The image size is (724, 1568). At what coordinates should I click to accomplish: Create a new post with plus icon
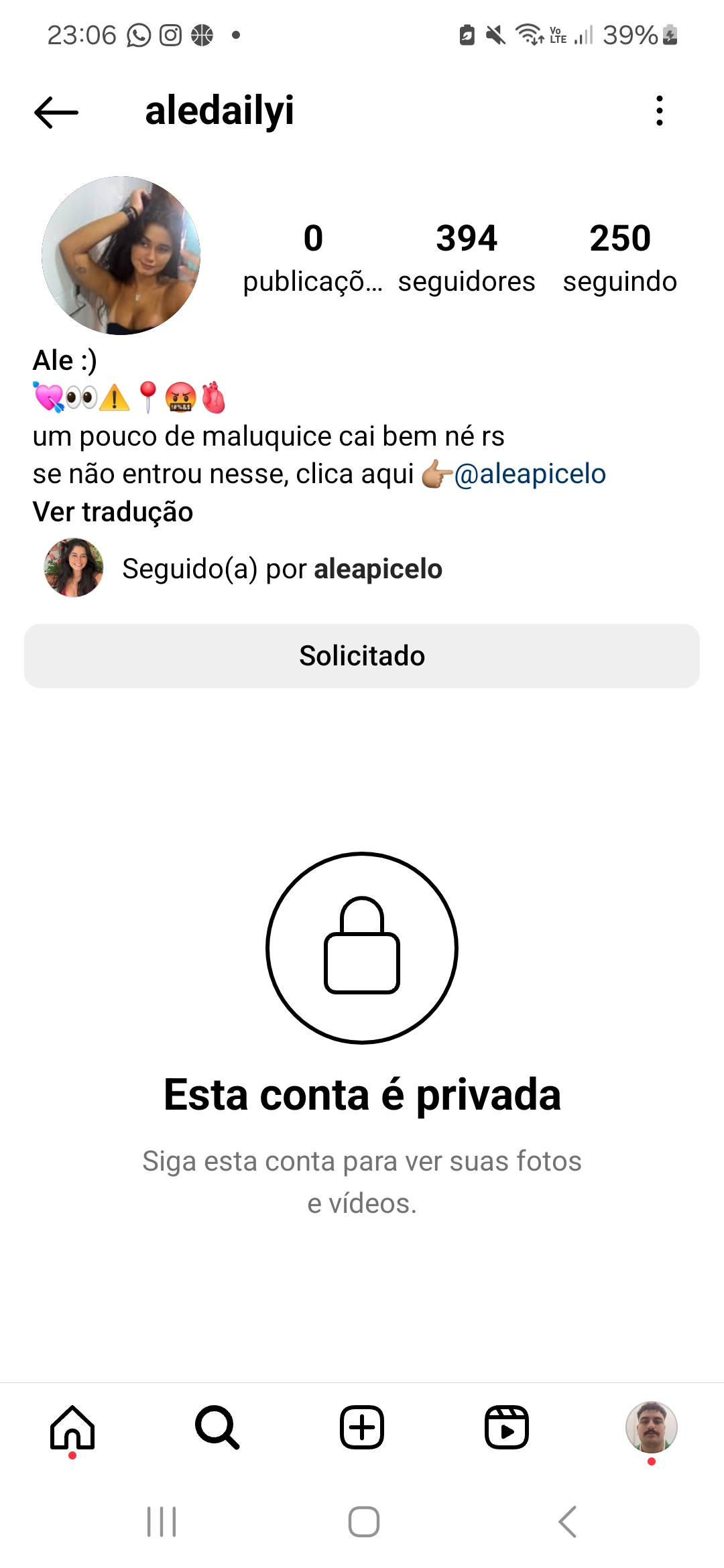(362, 1428)
